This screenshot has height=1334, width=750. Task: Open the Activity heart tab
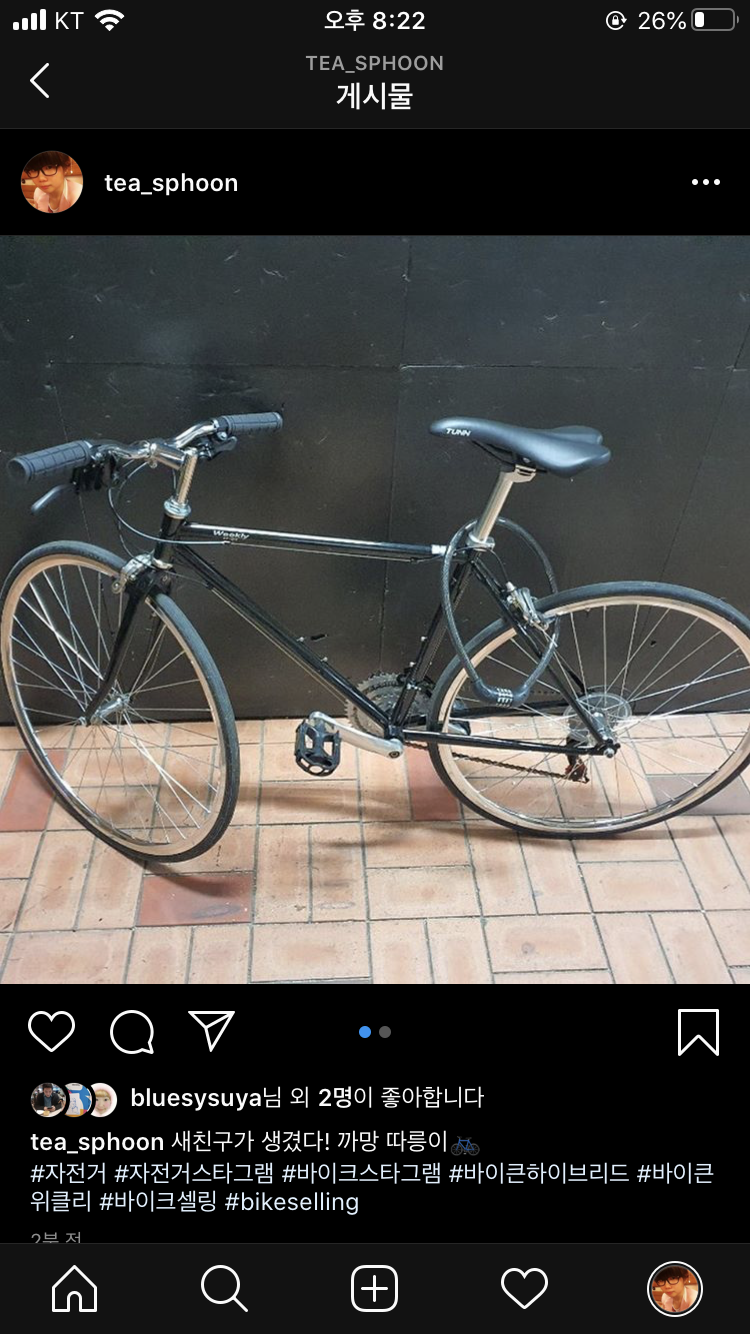click(524, 1289)
